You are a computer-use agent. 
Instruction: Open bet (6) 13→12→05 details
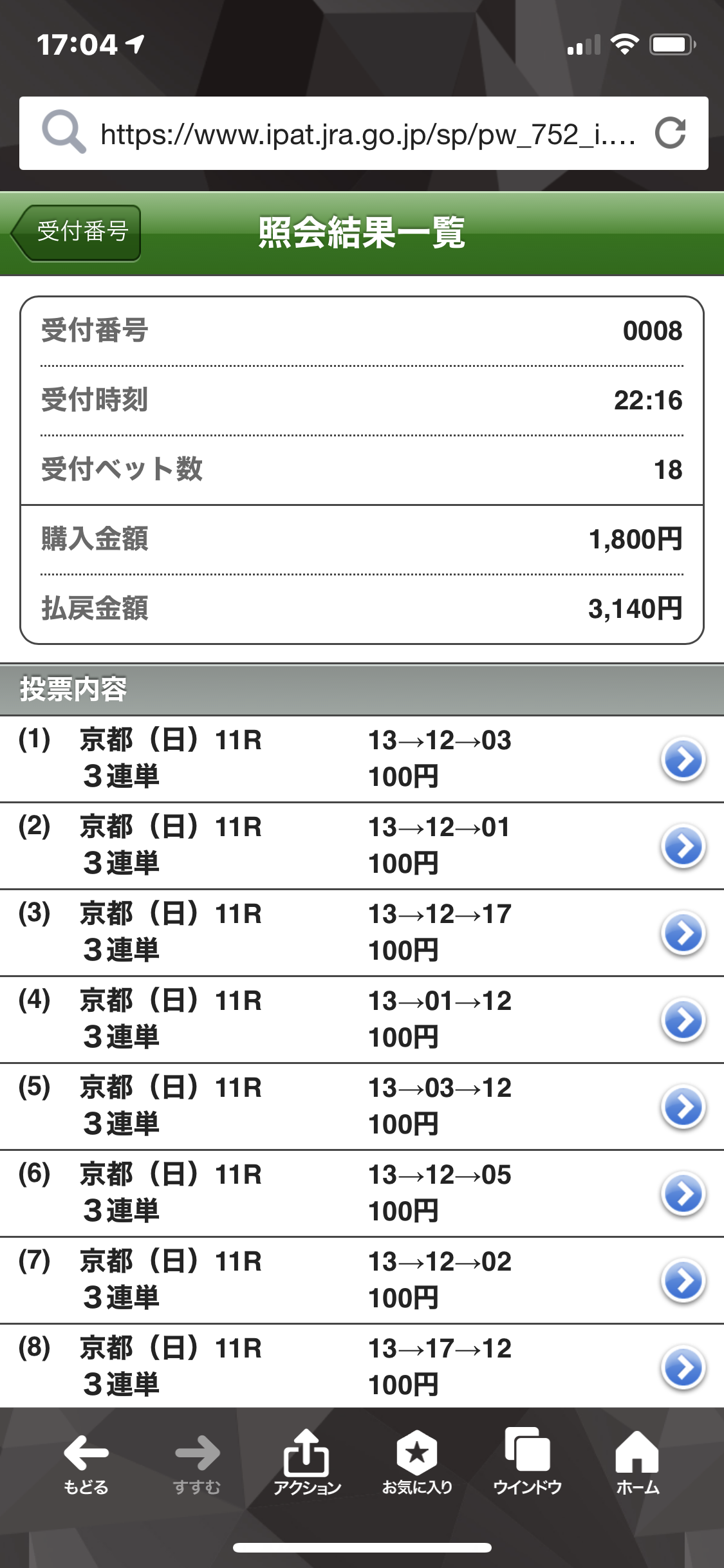[683, 1194]
